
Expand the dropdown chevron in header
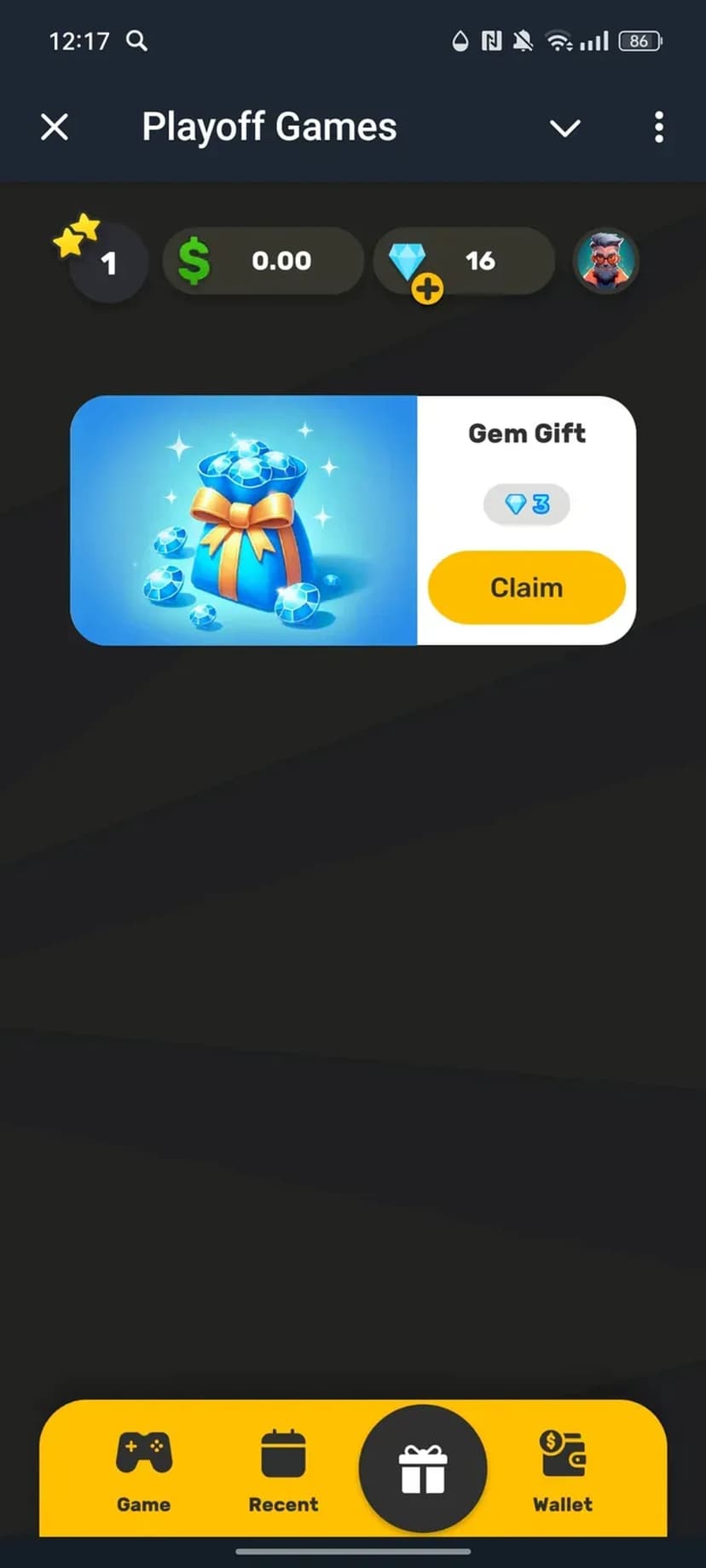pyautogui.click(x=564, y=129)
